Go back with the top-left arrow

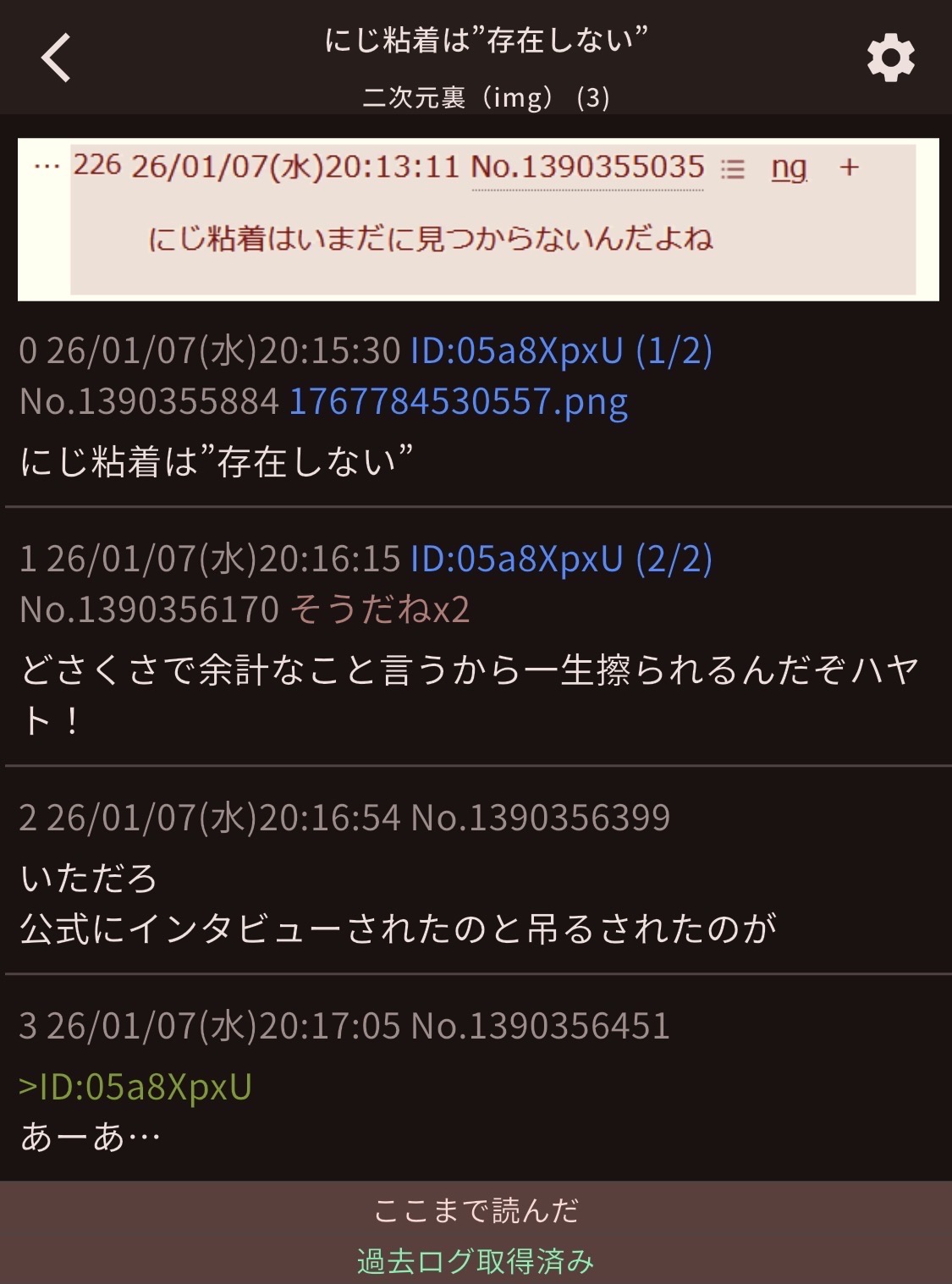pos(56,58)
